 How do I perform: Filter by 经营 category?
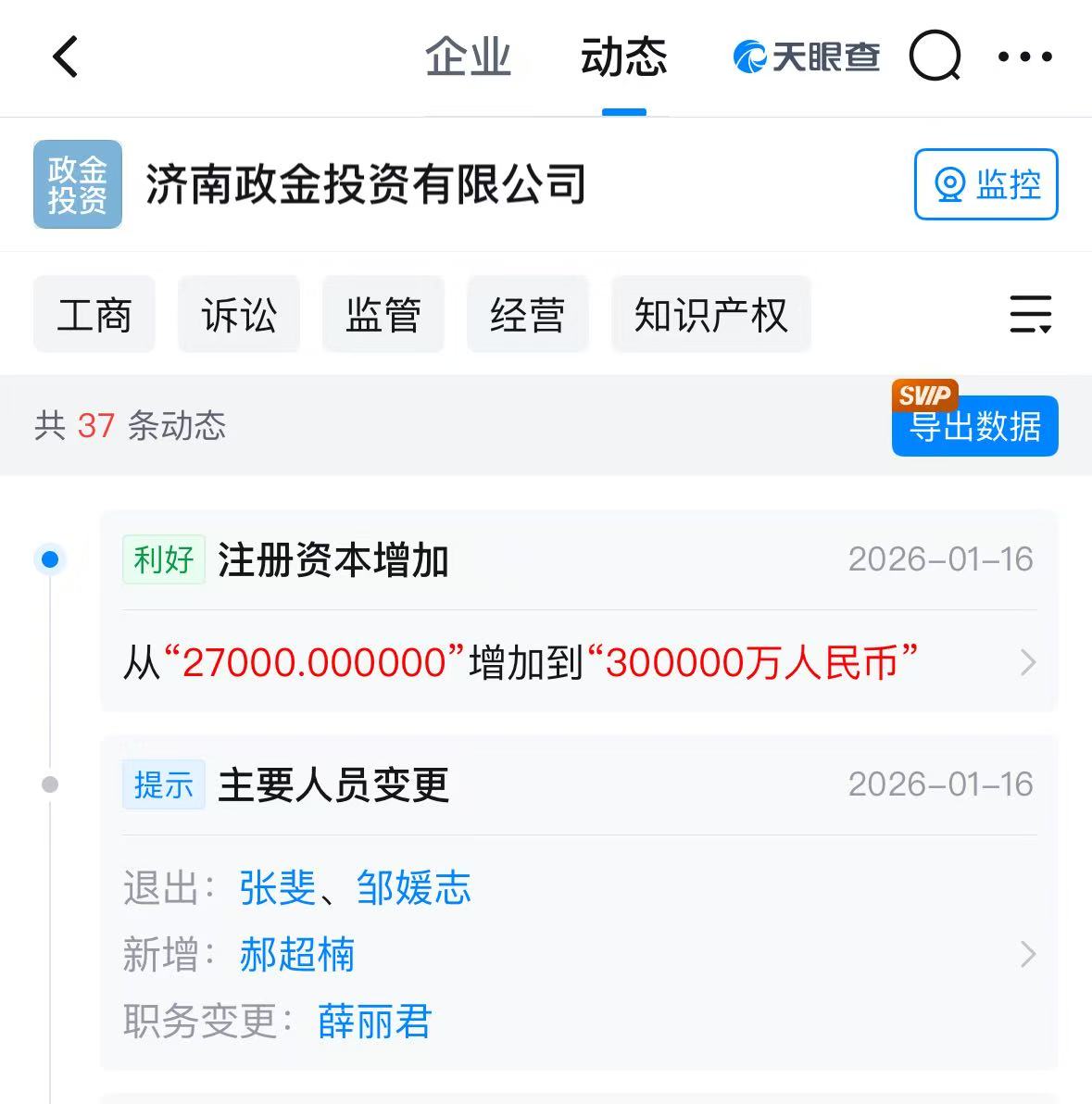[528, 315]
